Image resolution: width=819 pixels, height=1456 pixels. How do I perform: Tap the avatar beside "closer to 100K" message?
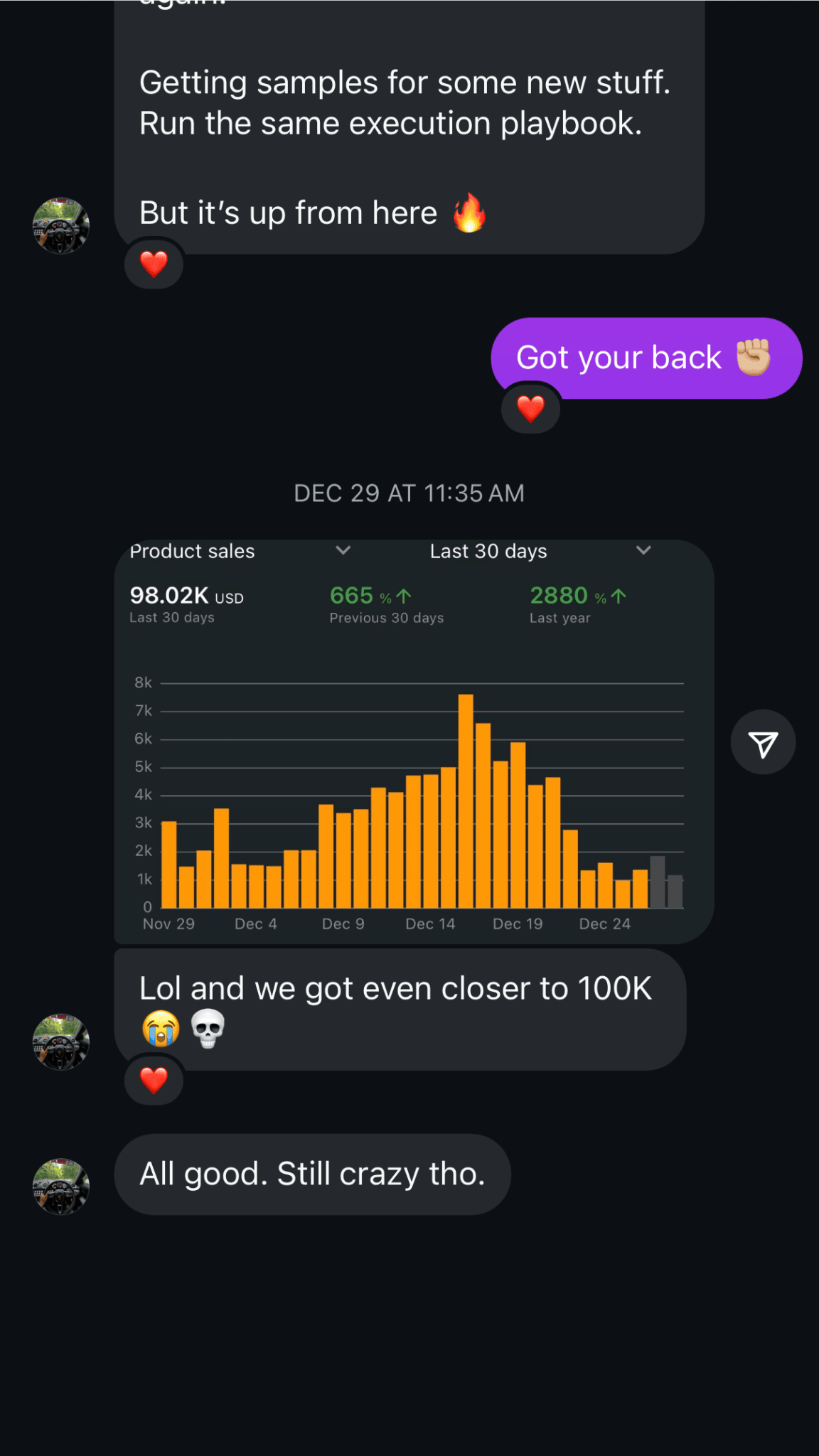[x=61, y=1042]
